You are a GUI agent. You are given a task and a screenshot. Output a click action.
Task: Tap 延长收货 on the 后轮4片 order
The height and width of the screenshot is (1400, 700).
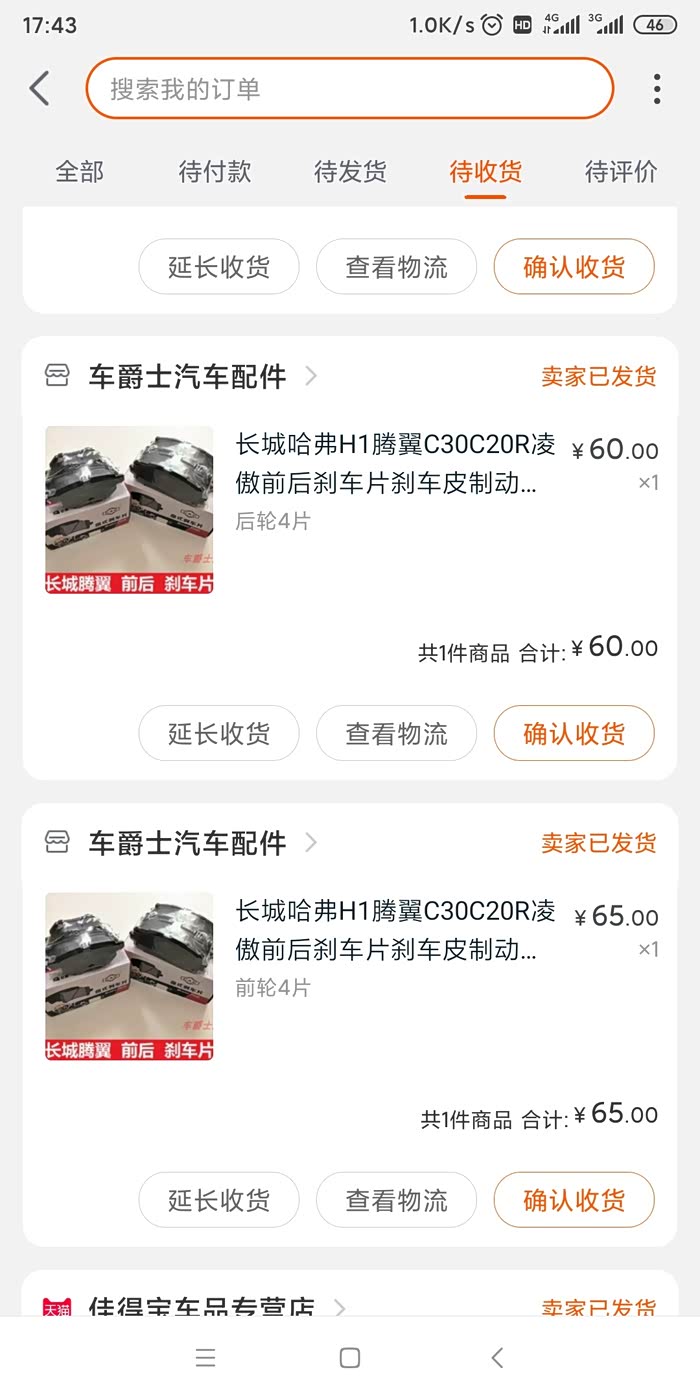coord(219,733)
